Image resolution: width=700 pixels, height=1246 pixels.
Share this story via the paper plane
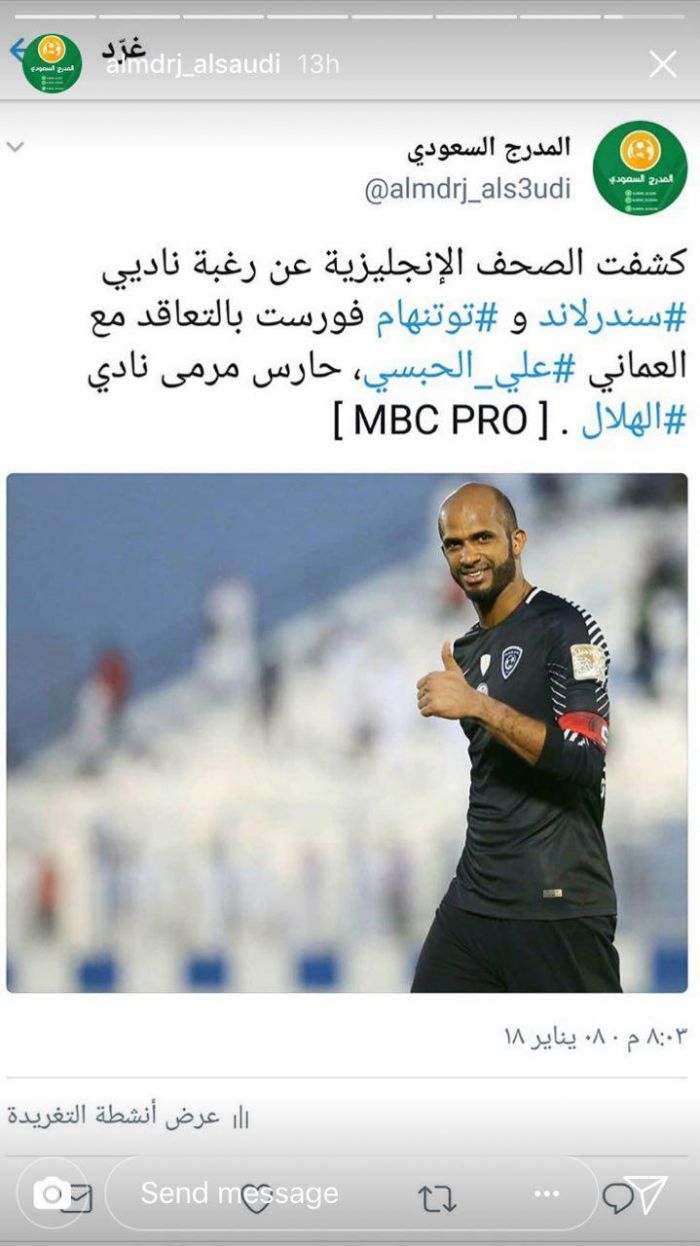[x=648, y=1193]
